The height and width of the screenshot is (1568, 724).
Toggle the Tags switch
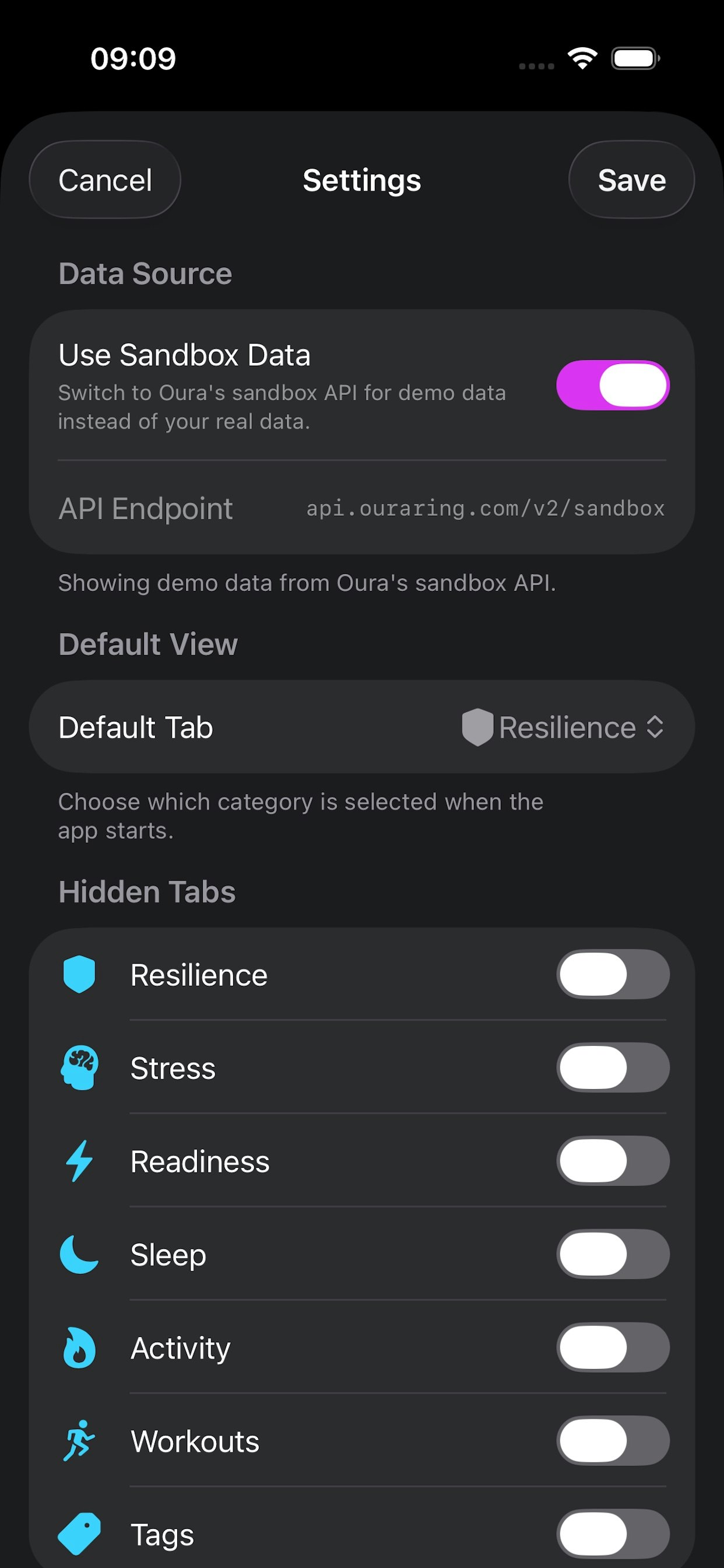[x=613, y=1534]
